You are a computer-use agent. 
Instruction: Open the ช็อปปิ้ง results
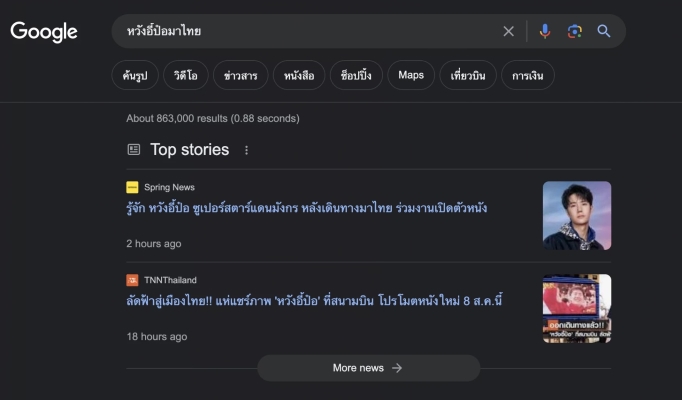[356, 76]
